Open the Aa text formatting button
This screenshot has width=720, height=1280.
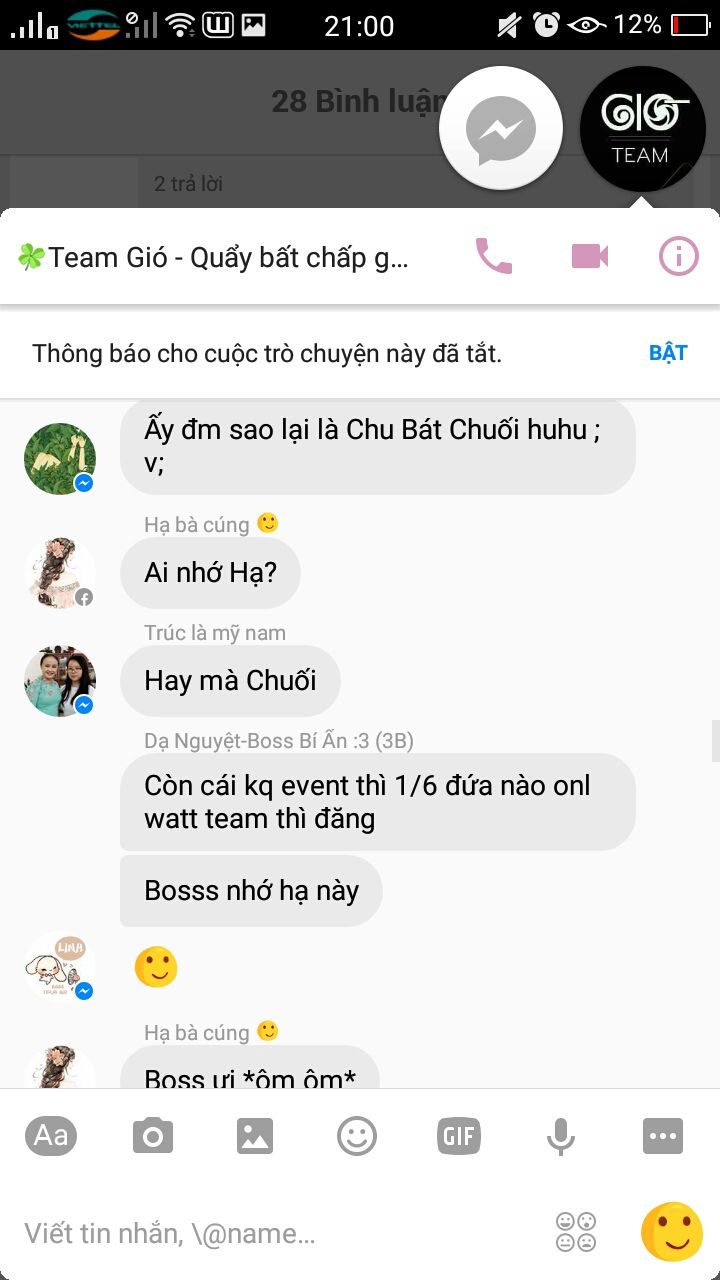[x=51, y=1136]
